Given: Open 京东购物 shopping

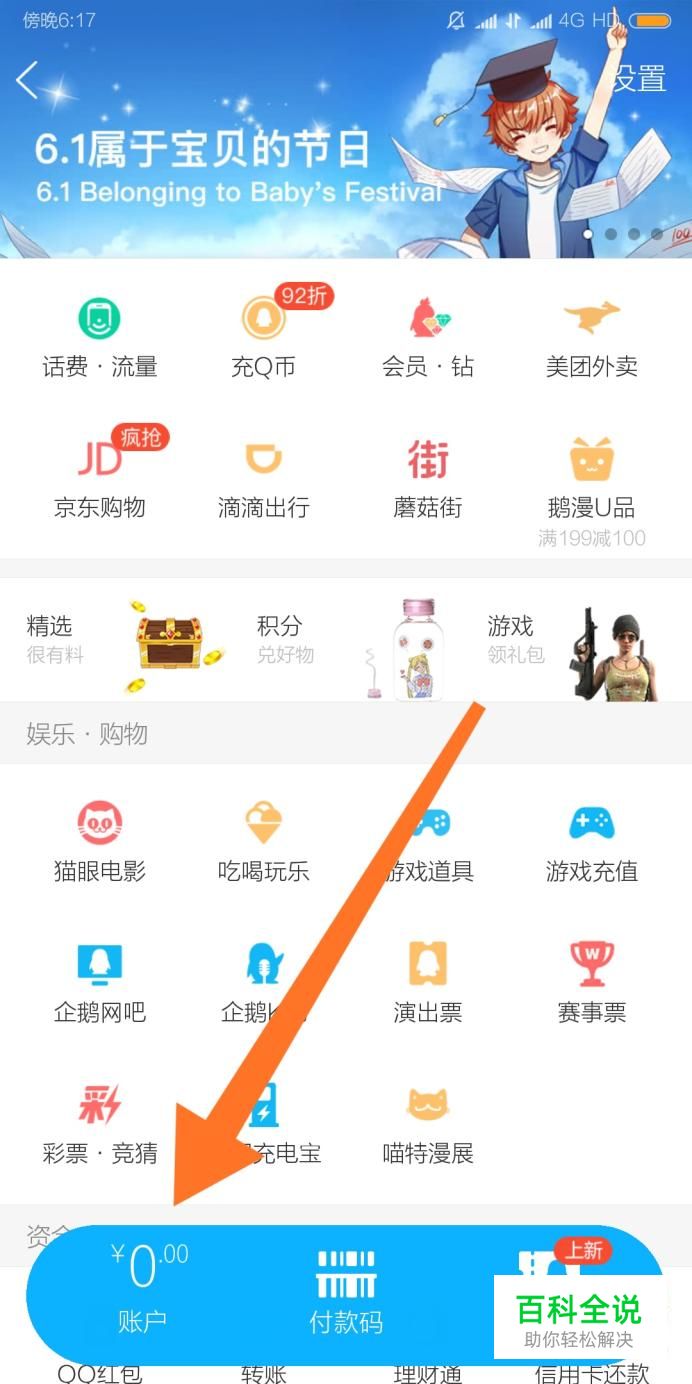Looking at the screenshot, I should click(x=100, y=479).
